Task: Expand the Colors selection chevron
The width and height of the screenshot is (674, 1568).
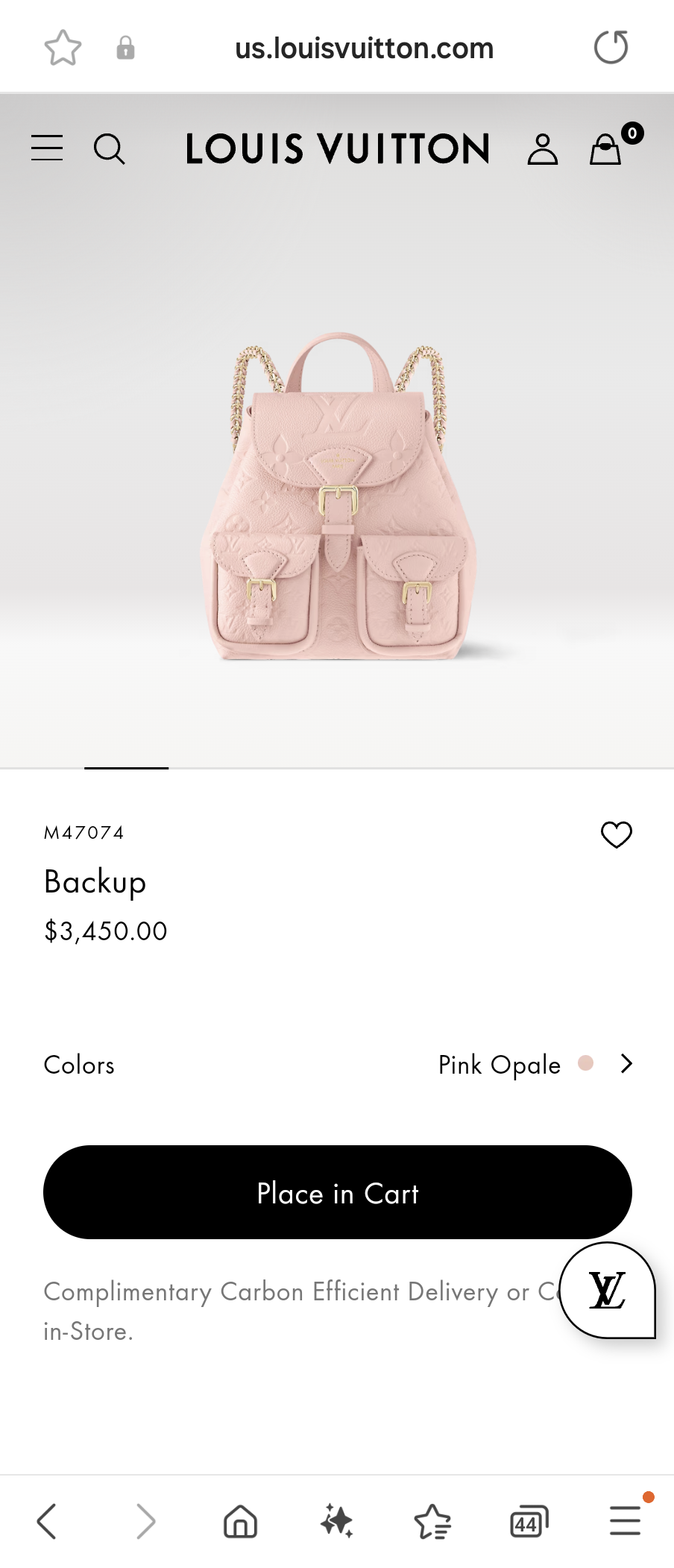Action: (626, 1065)
